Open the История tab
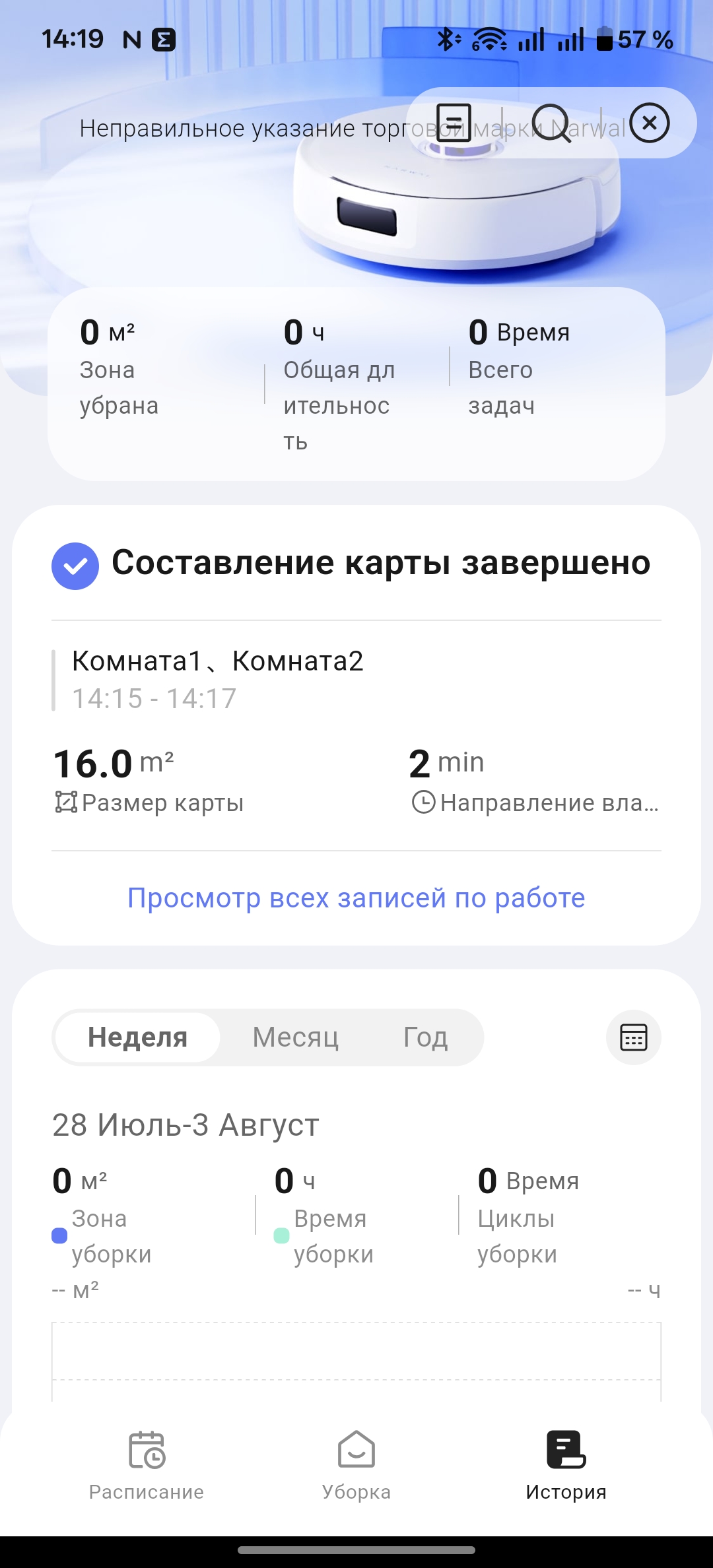713x1568 pixels. coord(566,1465)
